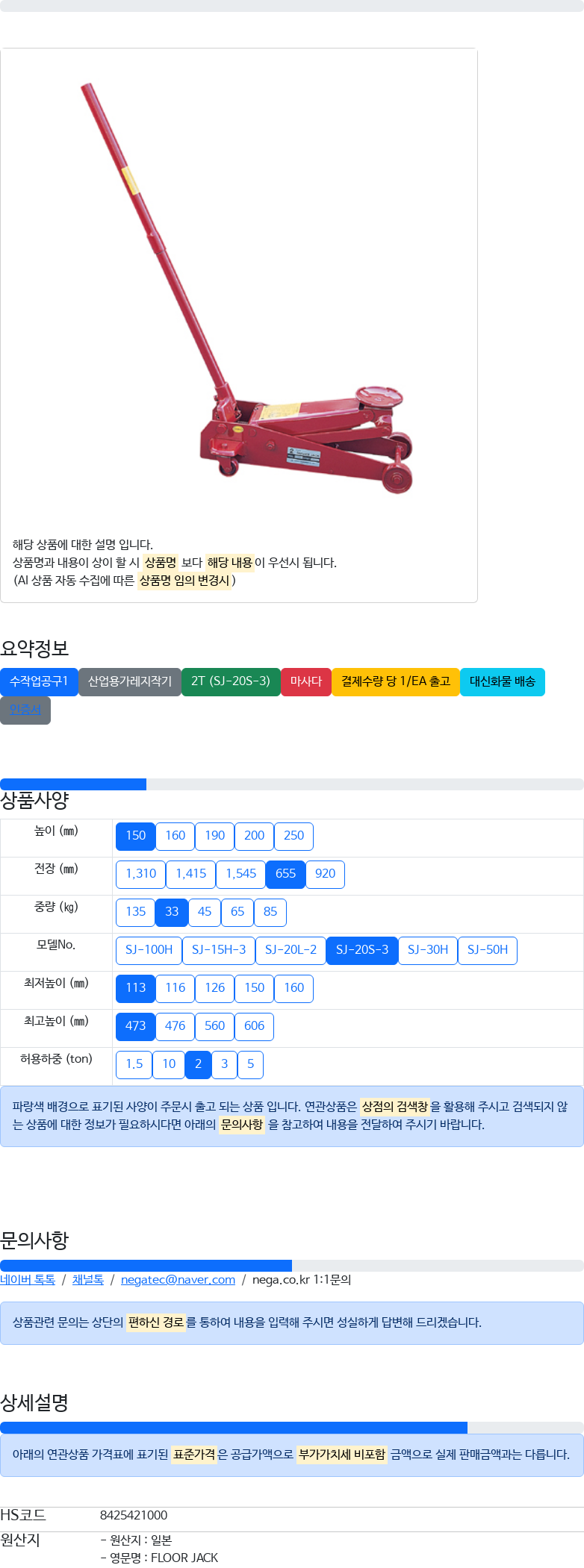
Task: Select 606 in the 최고높이 row
Action: (x=254, y=1025)
